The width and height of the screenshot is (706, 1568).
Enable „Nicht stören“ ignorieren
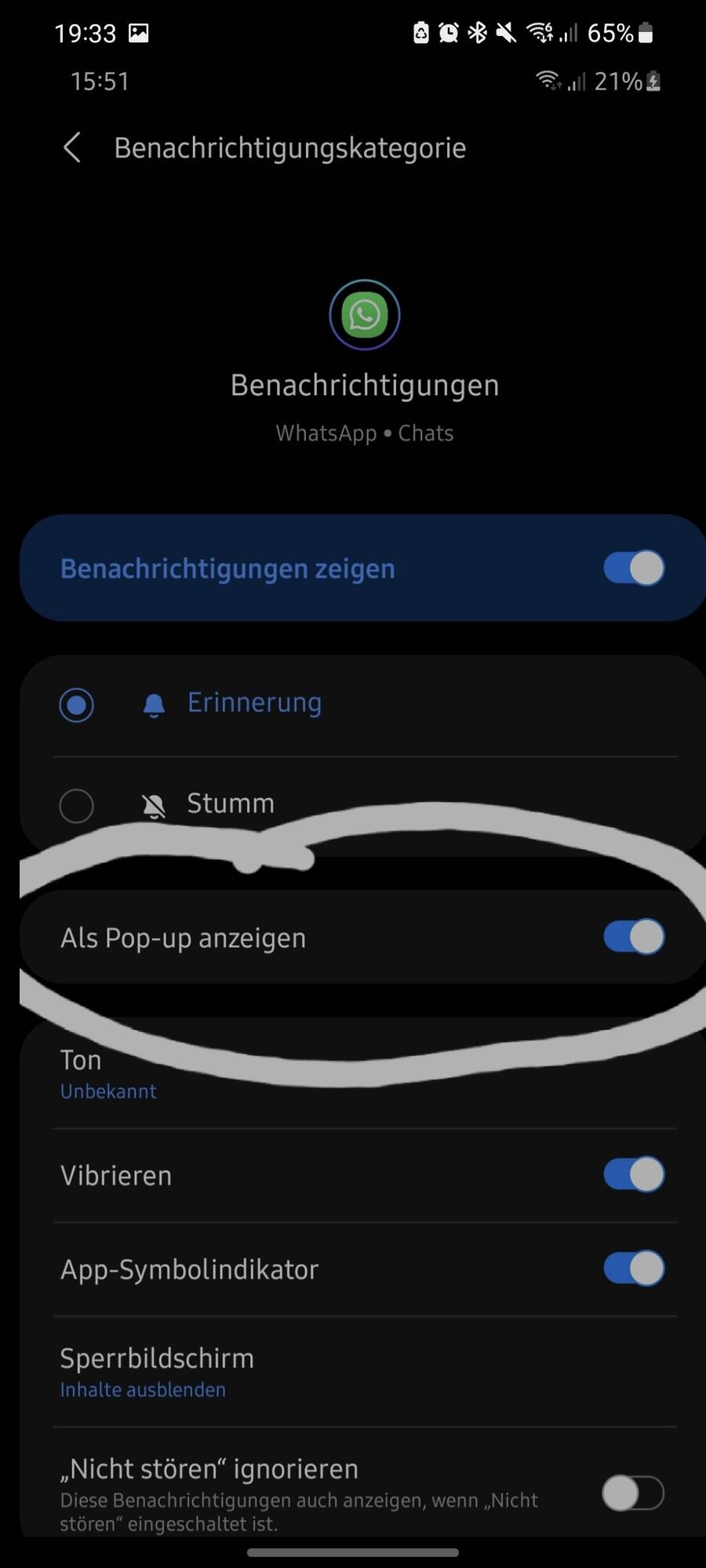pyautogui.click(x=633, y=1493)
